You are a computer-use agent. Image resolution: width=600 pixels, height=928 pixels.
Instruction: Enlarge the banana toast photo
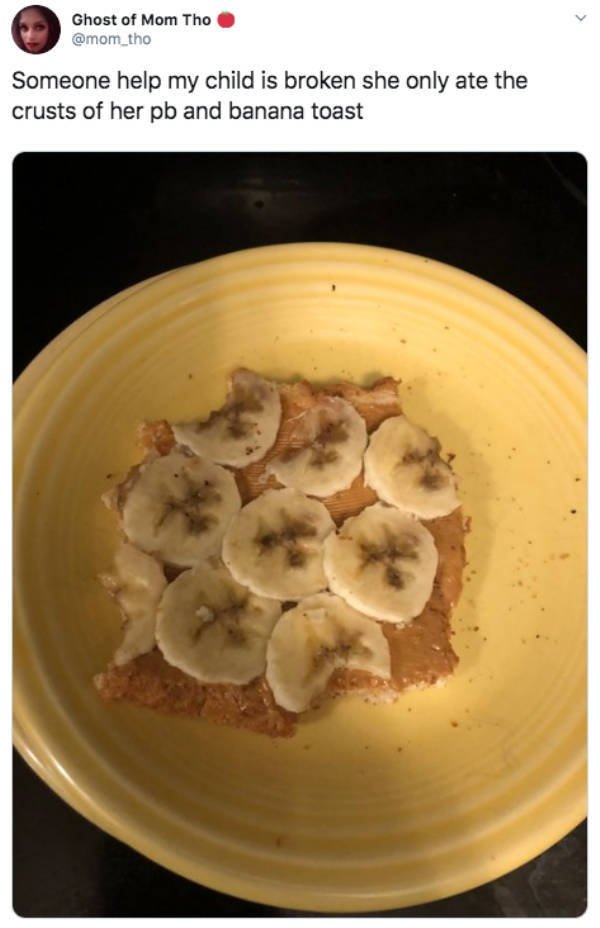[x=300, y=534]
